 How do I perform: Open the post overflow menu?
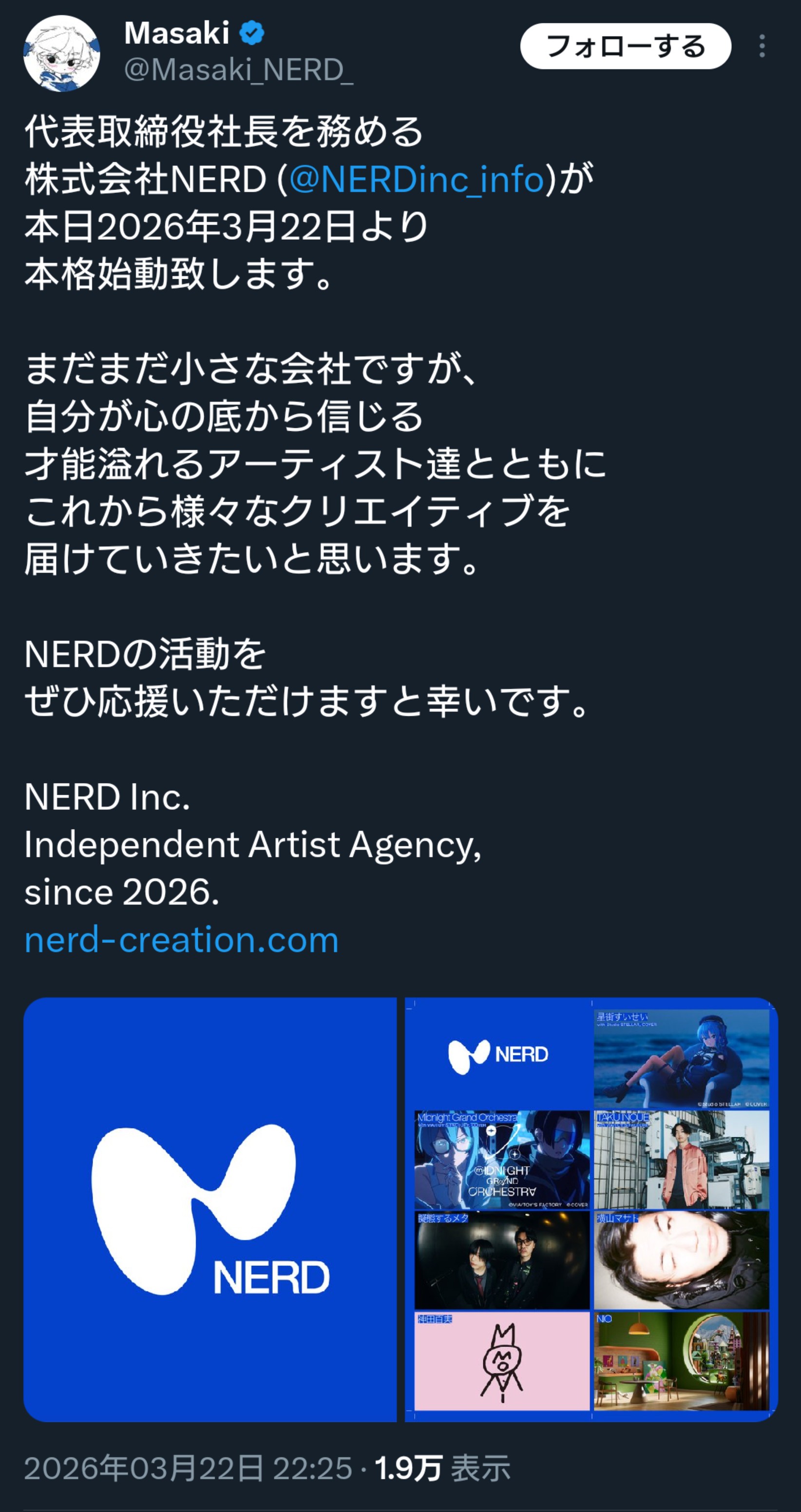762,46
